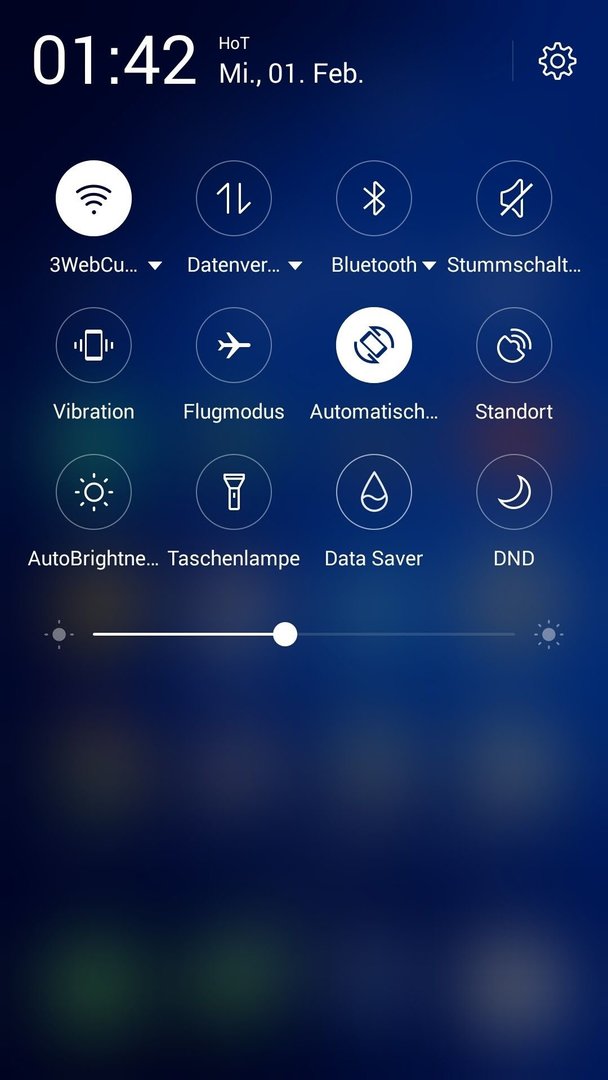This screenshot has width=608, height=1080.
Task: Enable AutoBrightness toggle
Action: (x=94, y=492)
